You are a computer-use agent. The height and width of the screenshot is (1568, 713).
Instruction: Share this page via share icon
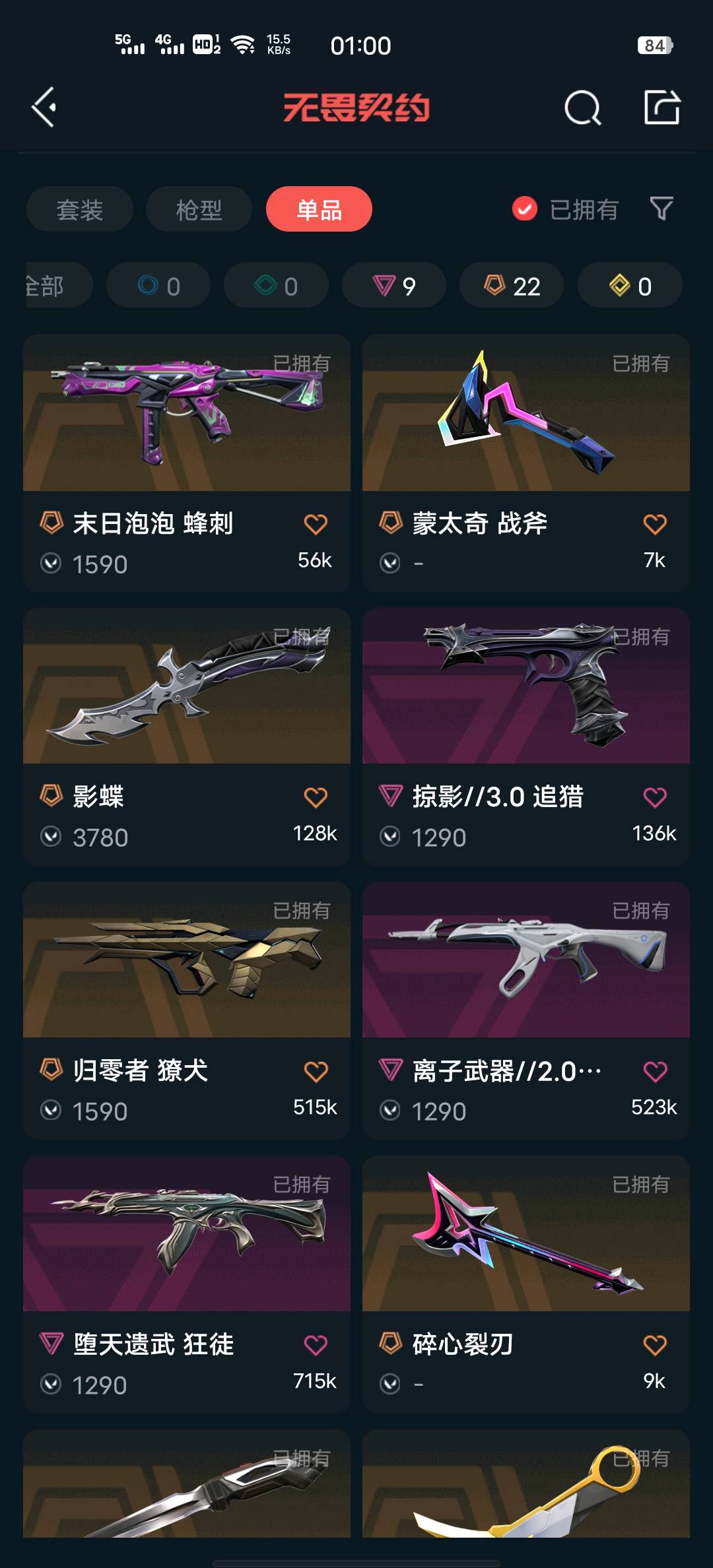pos(662,108)
